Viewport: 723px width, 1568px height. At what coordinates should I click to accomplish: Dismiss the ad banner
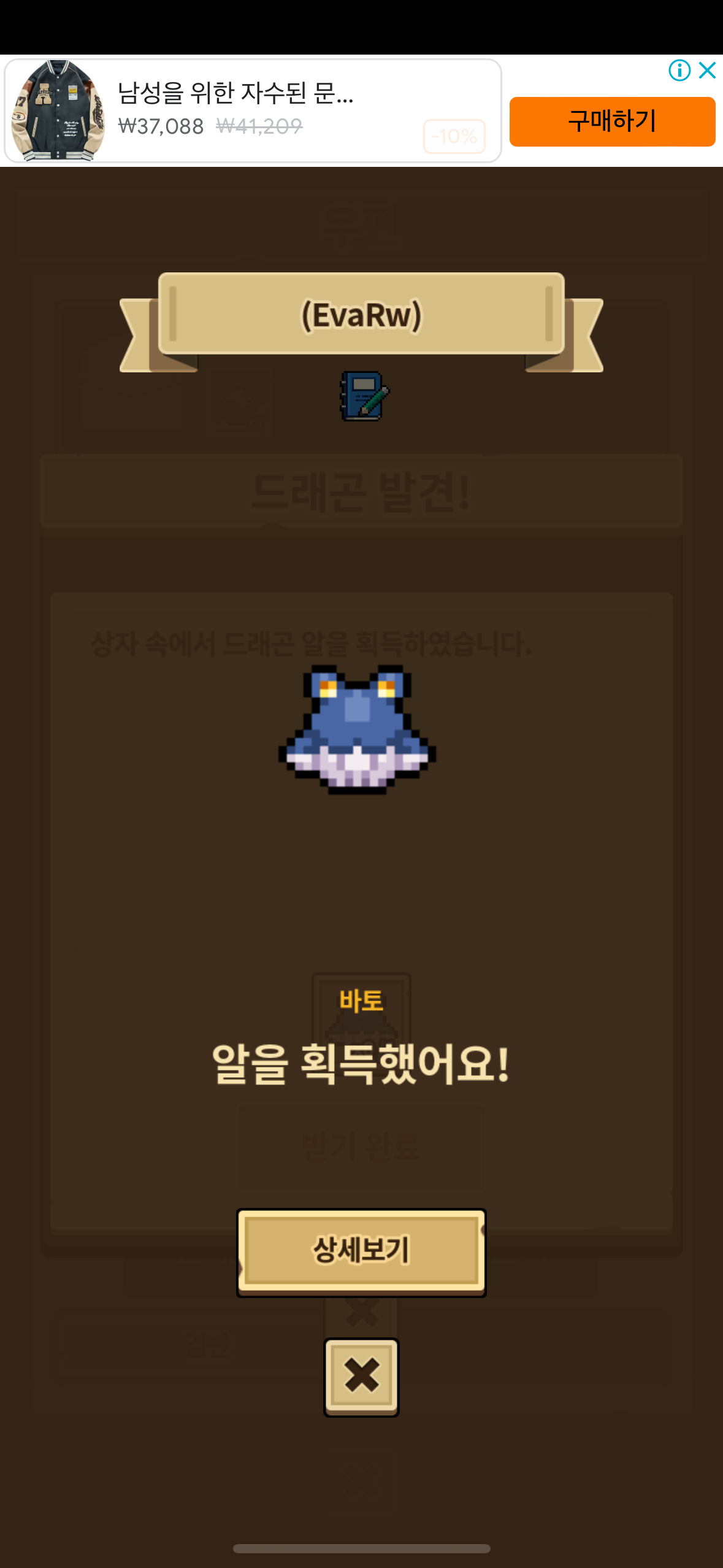click(708, 70)
